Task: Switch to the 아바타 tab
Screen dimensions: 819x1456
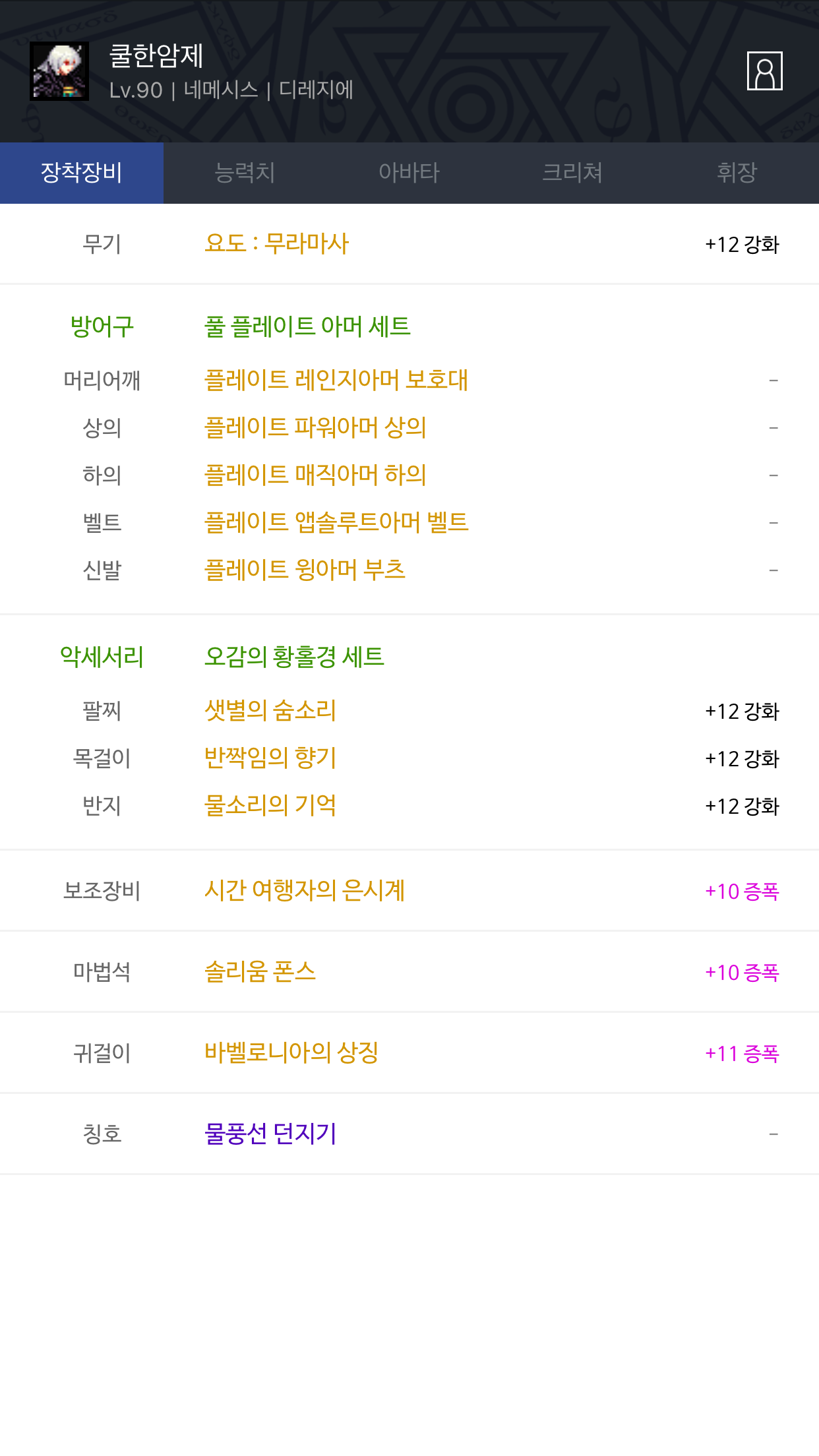Action: click(409, 173)
